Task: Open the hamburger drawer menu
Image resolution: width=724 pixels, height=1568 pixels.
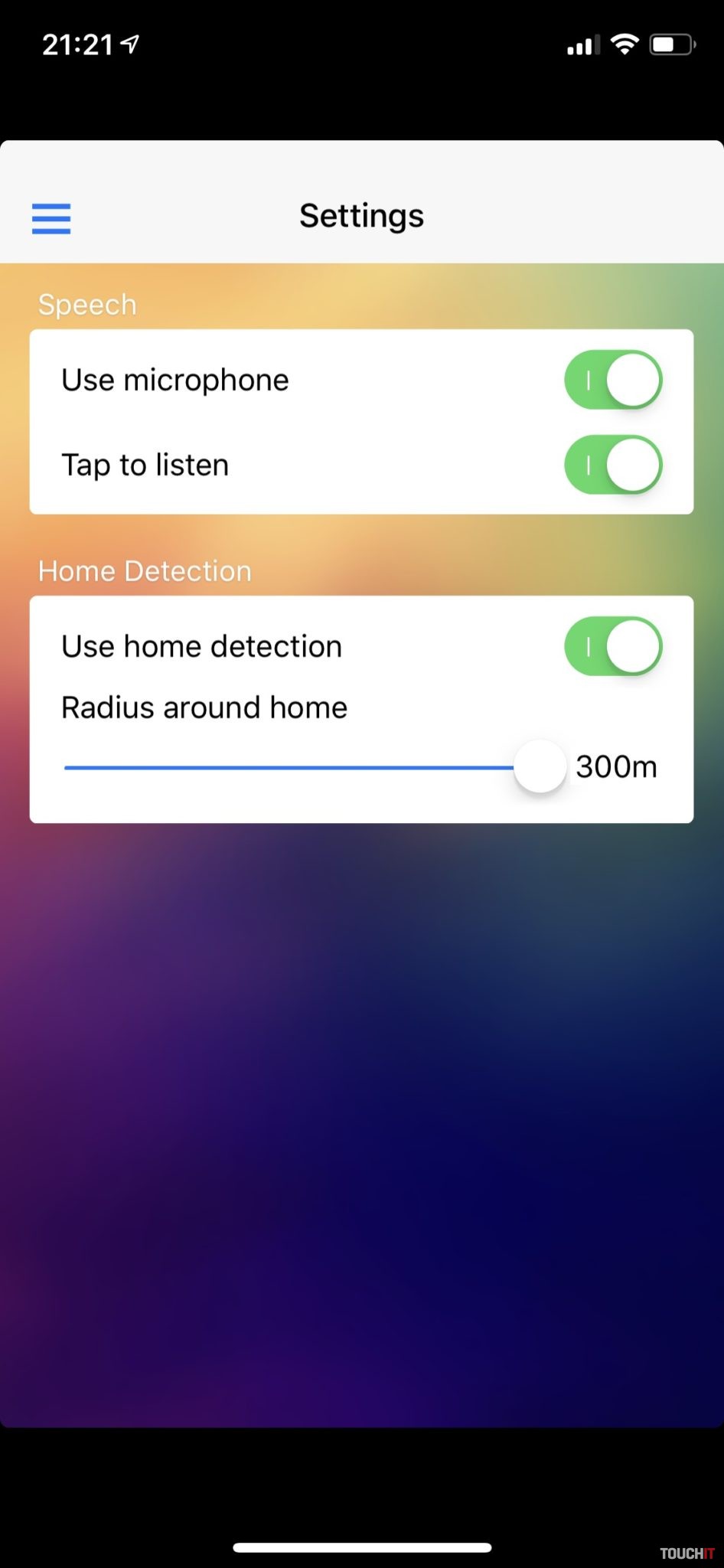Action: click(51, 218)
